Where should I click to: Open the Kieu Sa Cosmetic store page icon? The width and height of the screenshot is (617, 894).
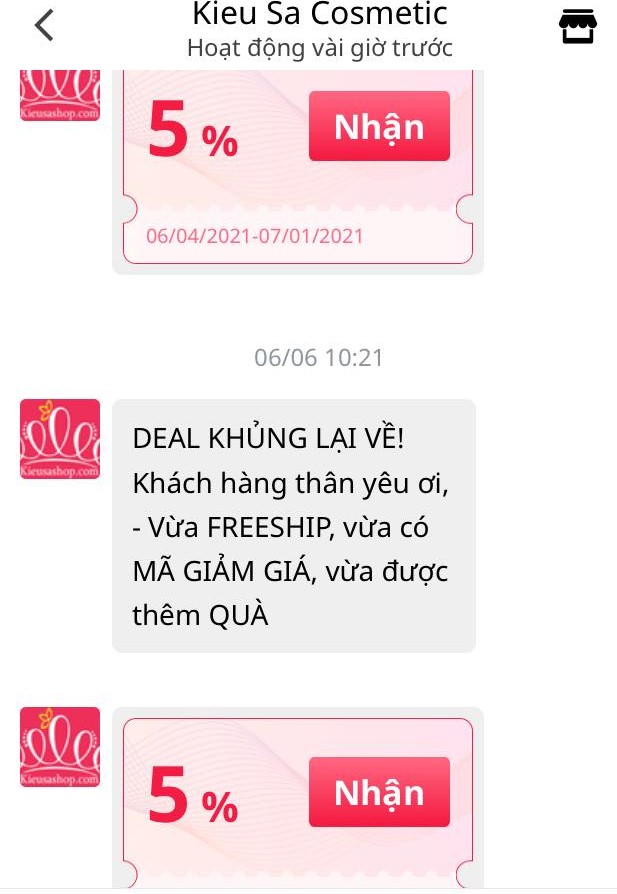coord(577,26)
